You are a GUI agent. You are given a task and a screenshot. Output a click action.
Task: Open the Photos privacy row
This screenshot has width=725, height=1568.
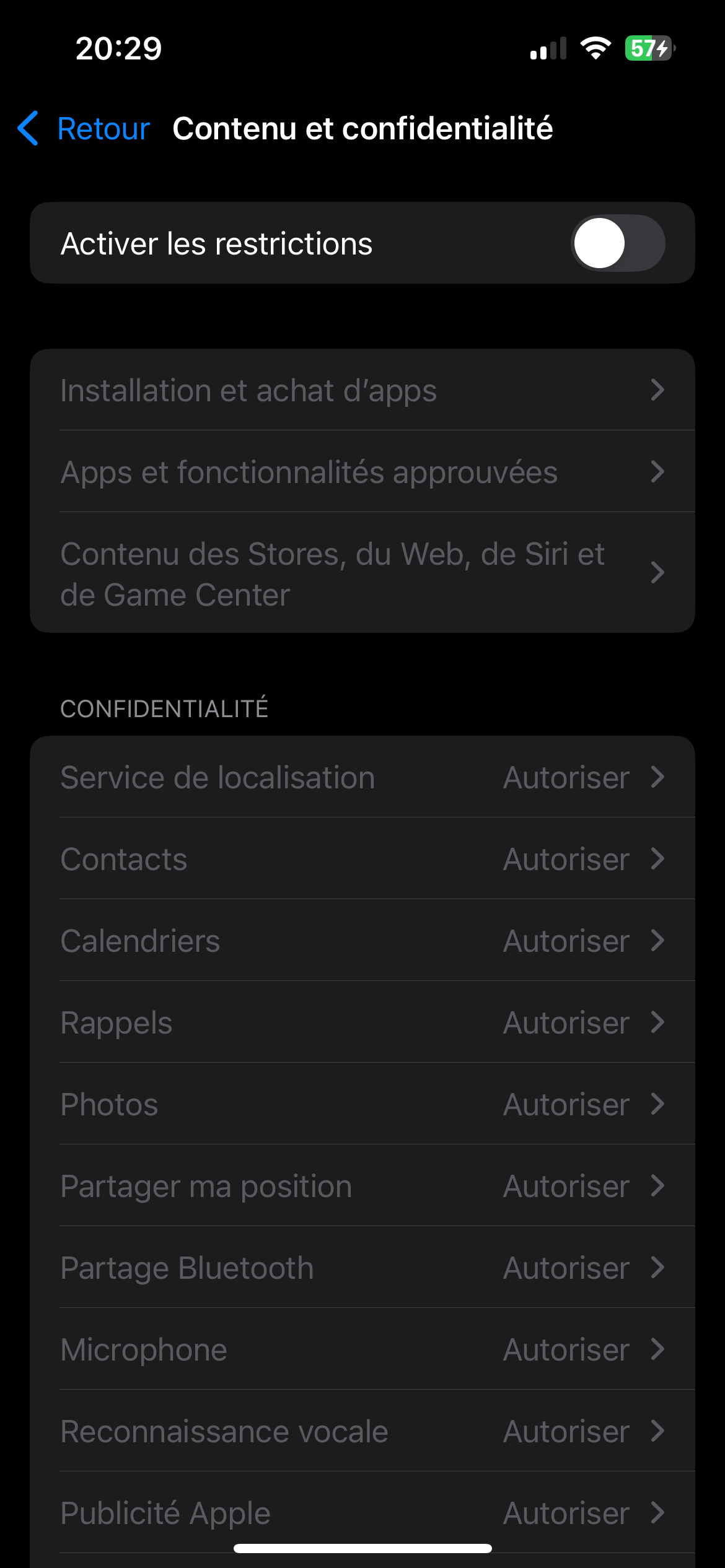coord(362,1104)
